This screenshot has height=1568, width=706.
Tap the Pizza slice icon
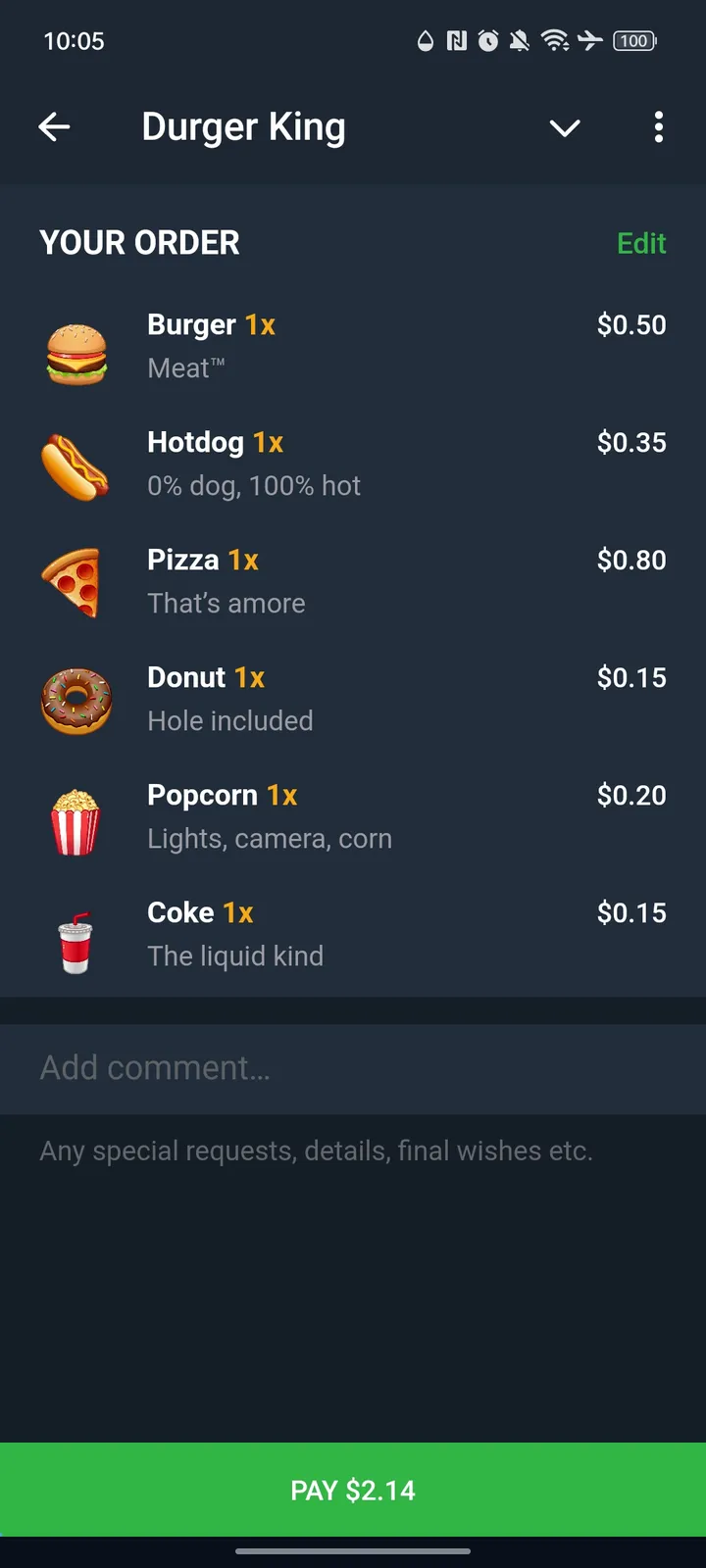[76, 581]
